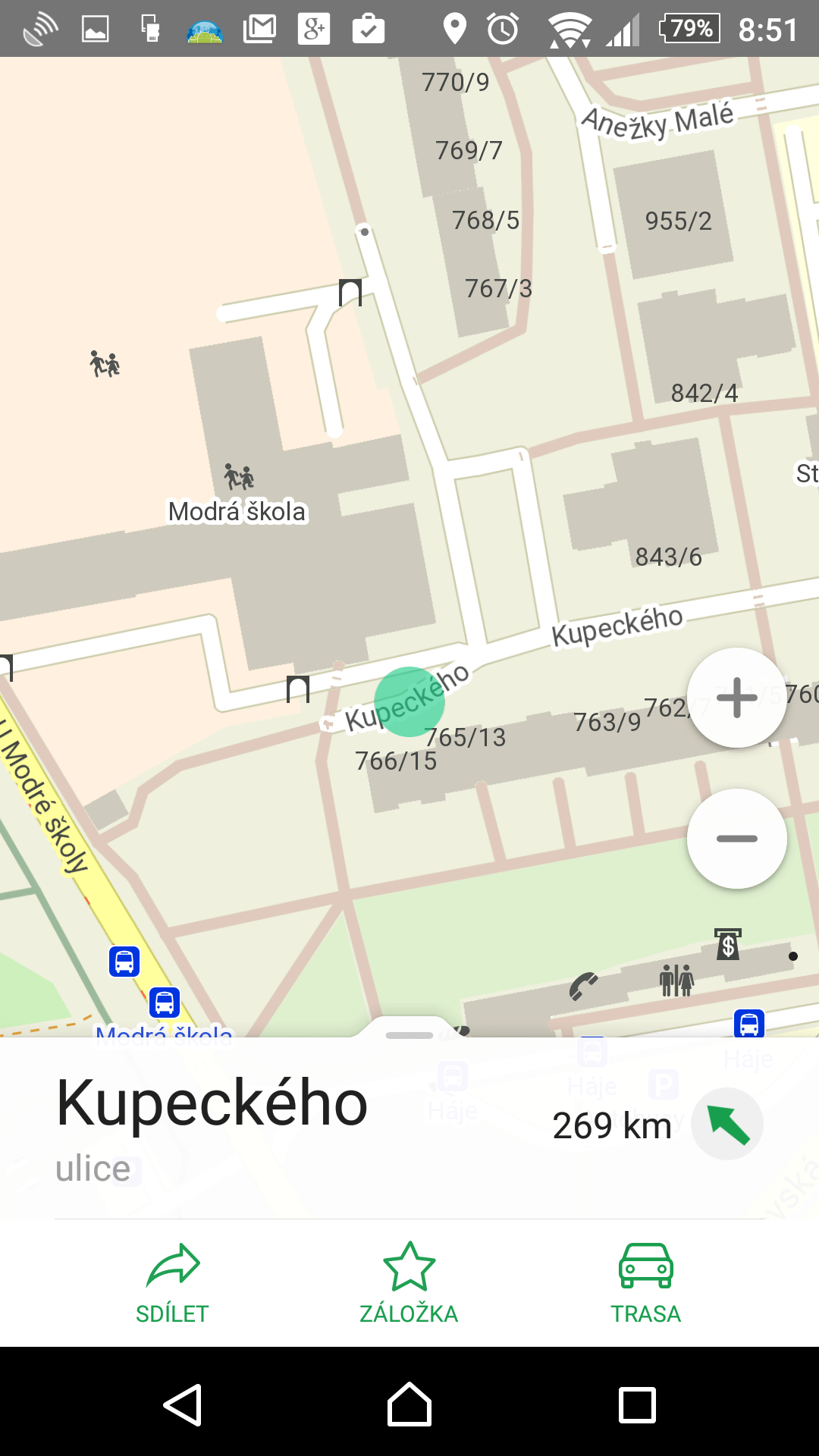This screenshot has height=1456, width=819.
Task: Select the Modrá škola label on the map
Action: click(237, 512)
